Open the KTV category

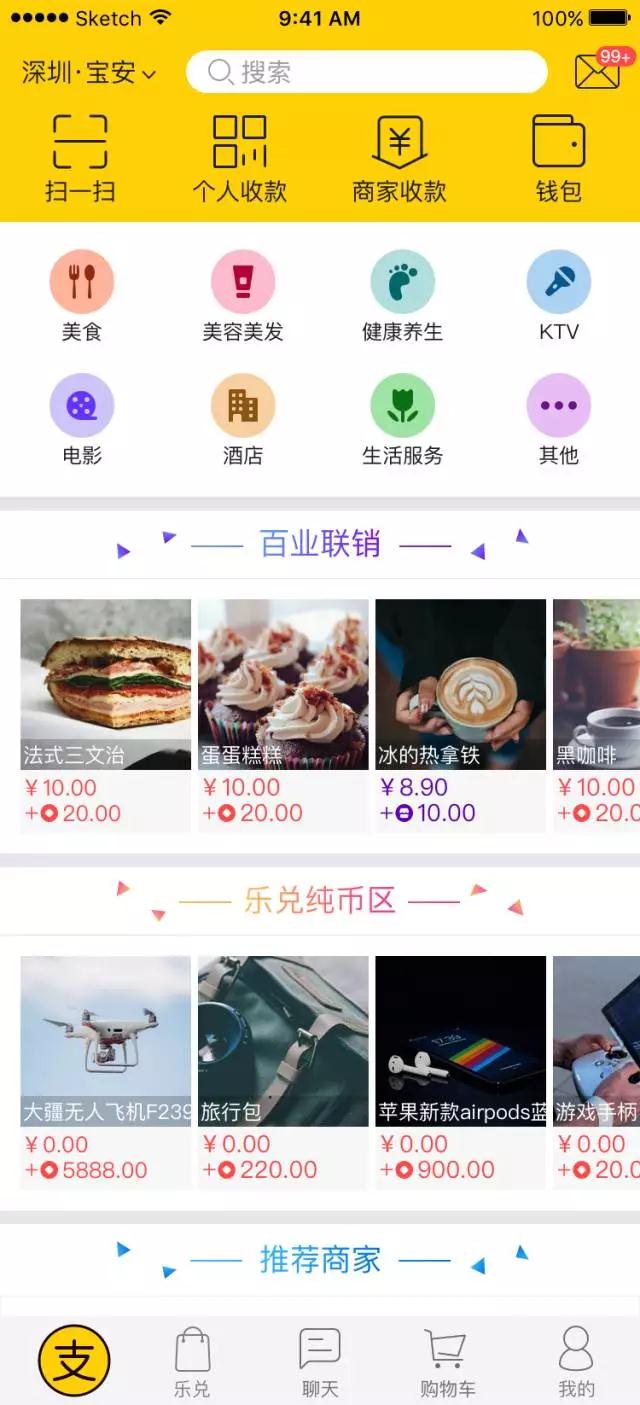pos(559,297)
